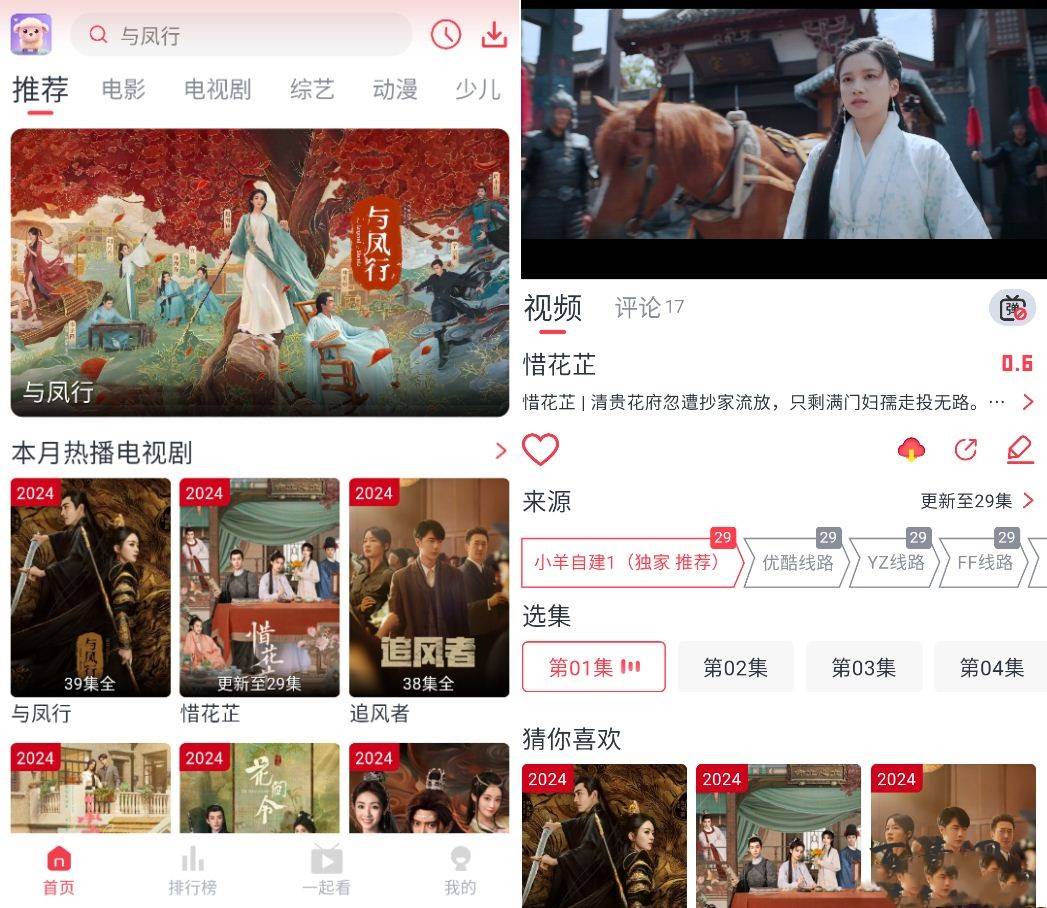This screenshot has width=1047, height=908.
Task: Open the search box showing 与凤行
Action: (240, 35)
